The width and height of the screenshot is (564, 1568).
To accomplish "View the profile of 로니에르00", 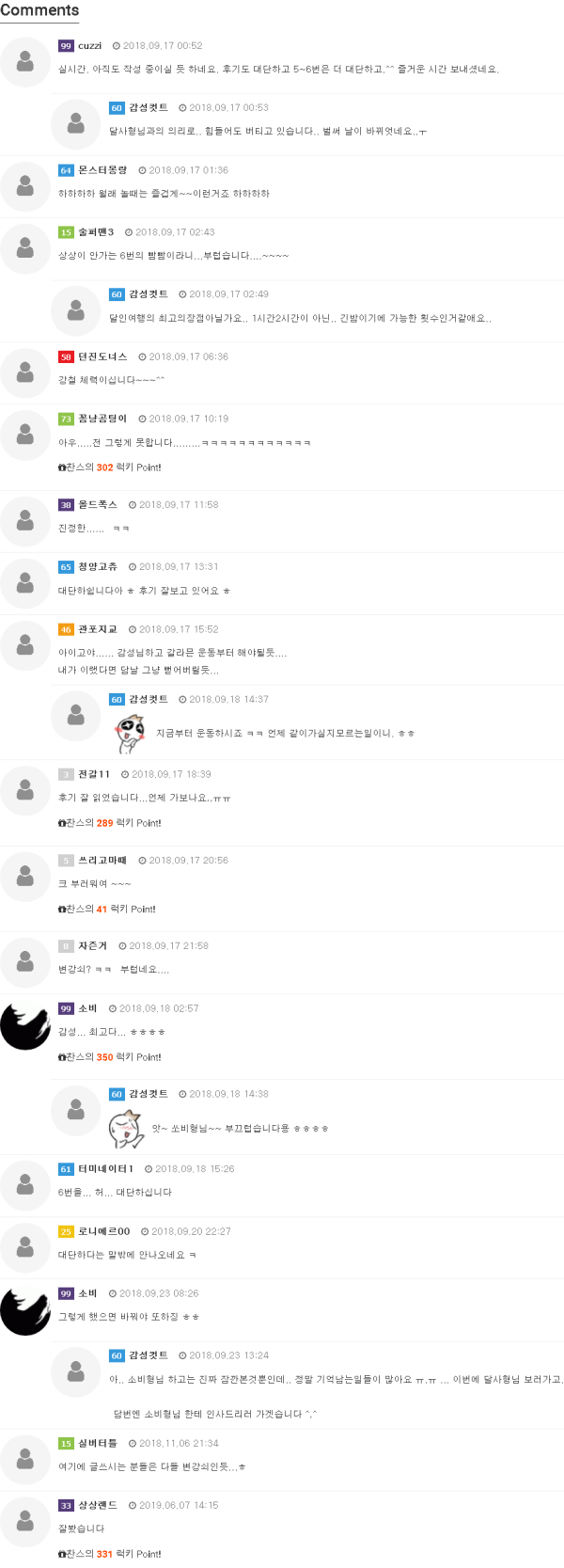I will coord(103,1231).
